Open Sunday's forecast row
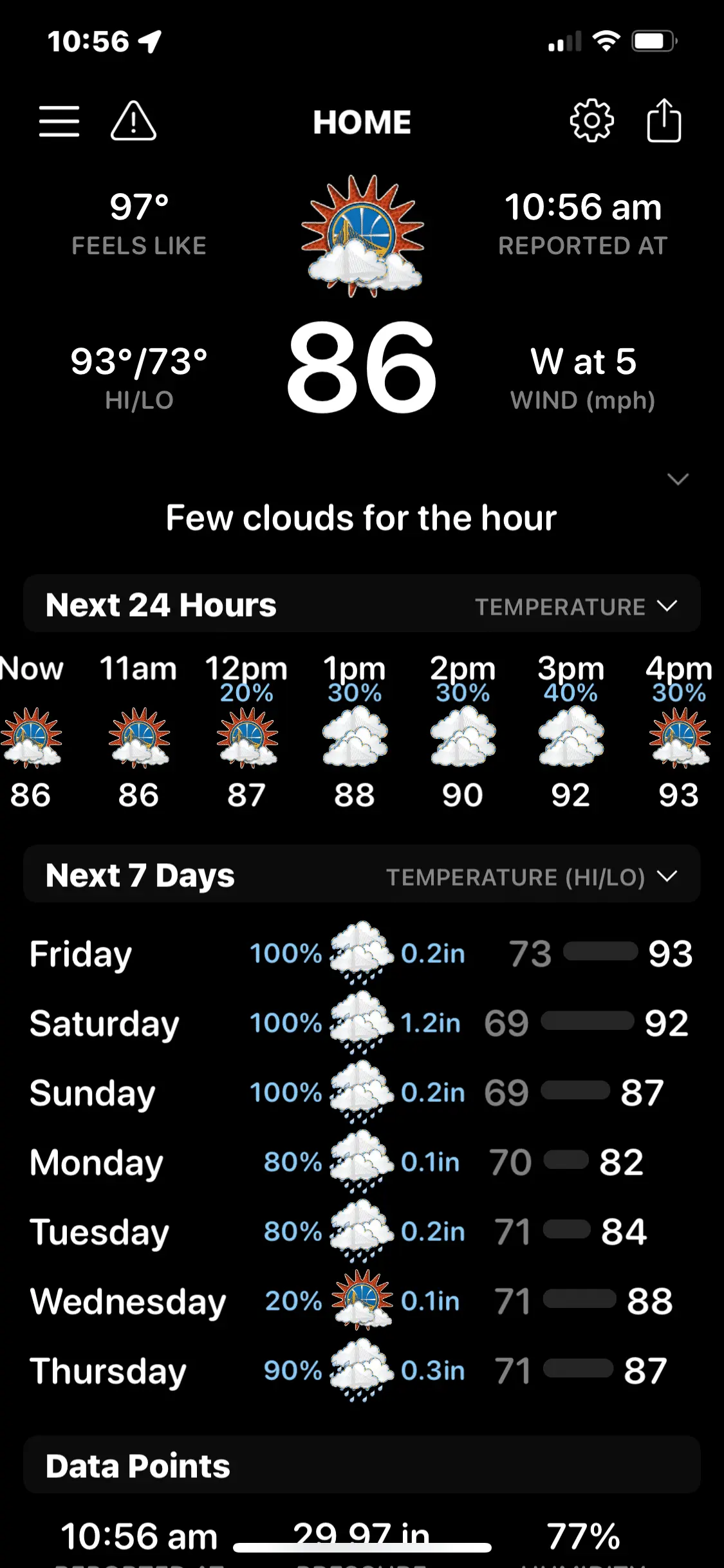Image resolution: width=724 pixels, height=1568 pixels. point(362,1092)
